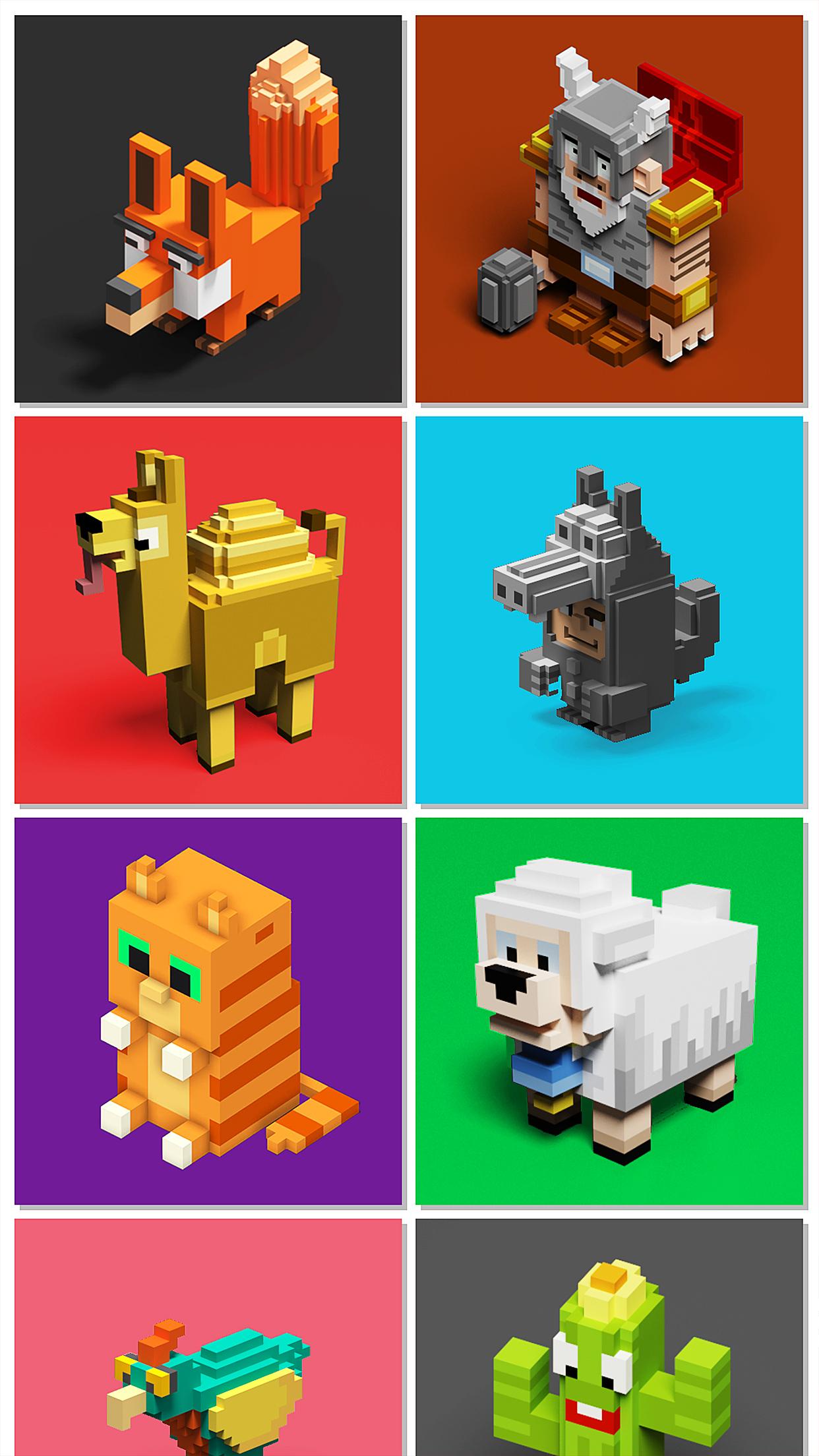Select the character in white sheep costume
The image size is (819, 1456).
tap(609, 1011)
